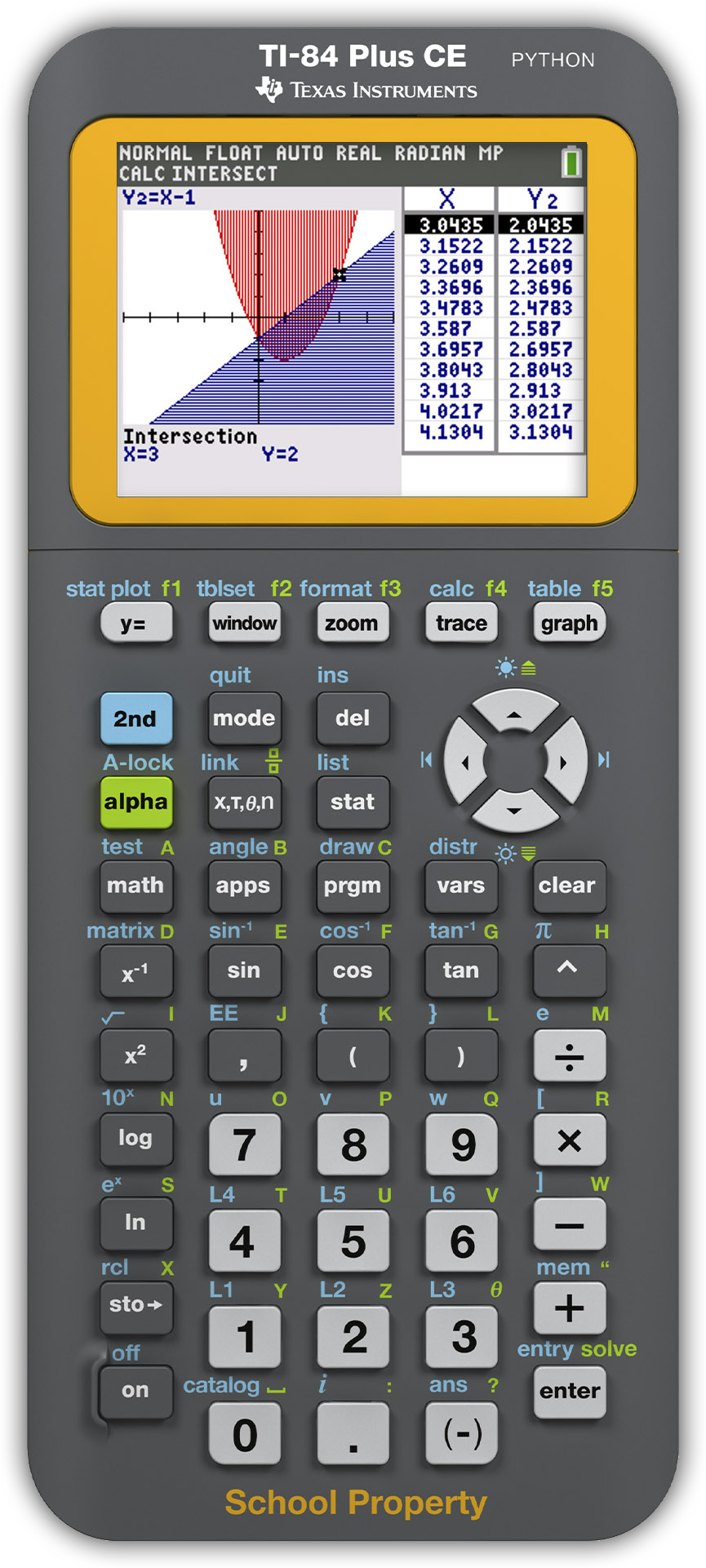The image size is (706, 1568).
Task: Tap the graph key
Action: tap(569, 624)
